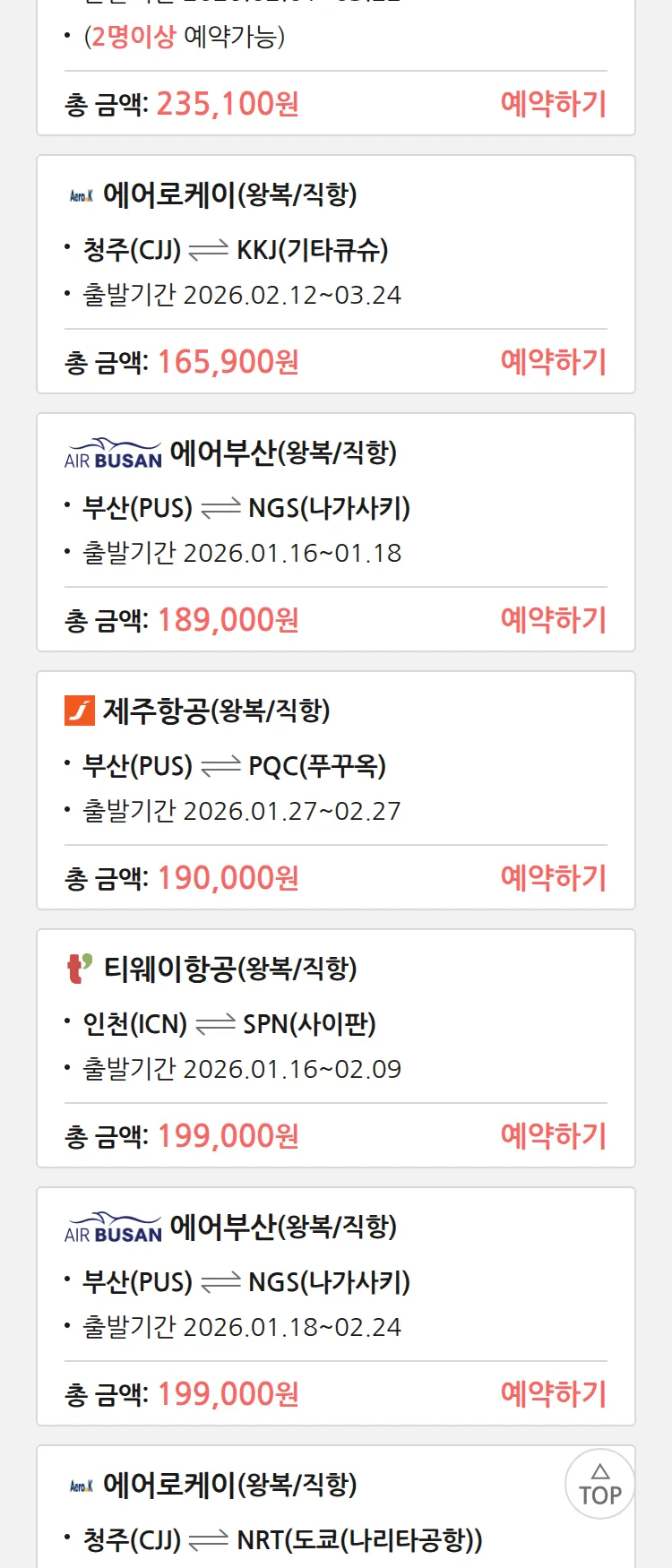672x1568 pixels.
Task: Book the 에어부산 flight departing 01.18~02.24
Action: click(553, 1394)
